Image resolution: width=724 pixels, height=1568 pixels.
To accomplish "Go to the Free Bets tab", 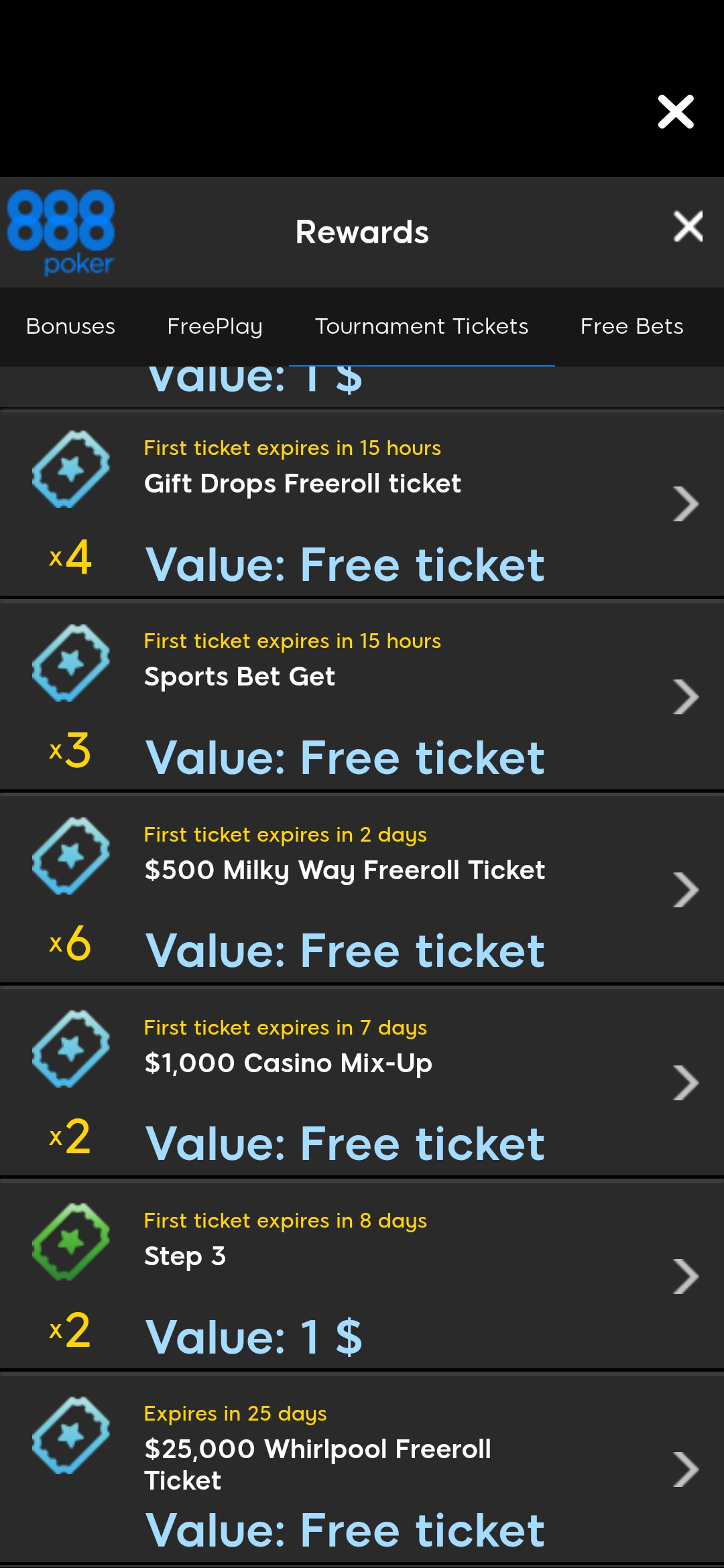I will (632, 326).
